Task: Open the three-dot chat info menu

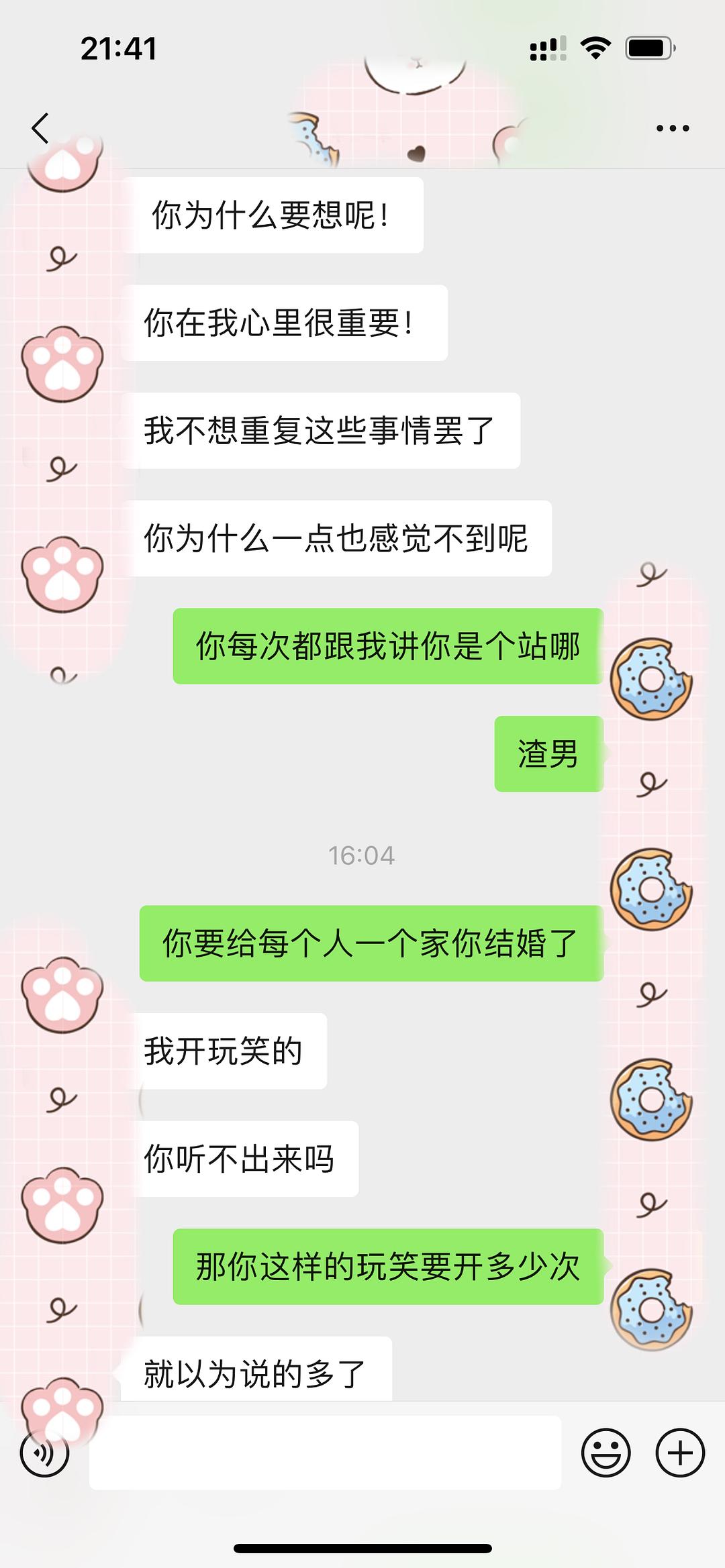Action: pos(673,127)
